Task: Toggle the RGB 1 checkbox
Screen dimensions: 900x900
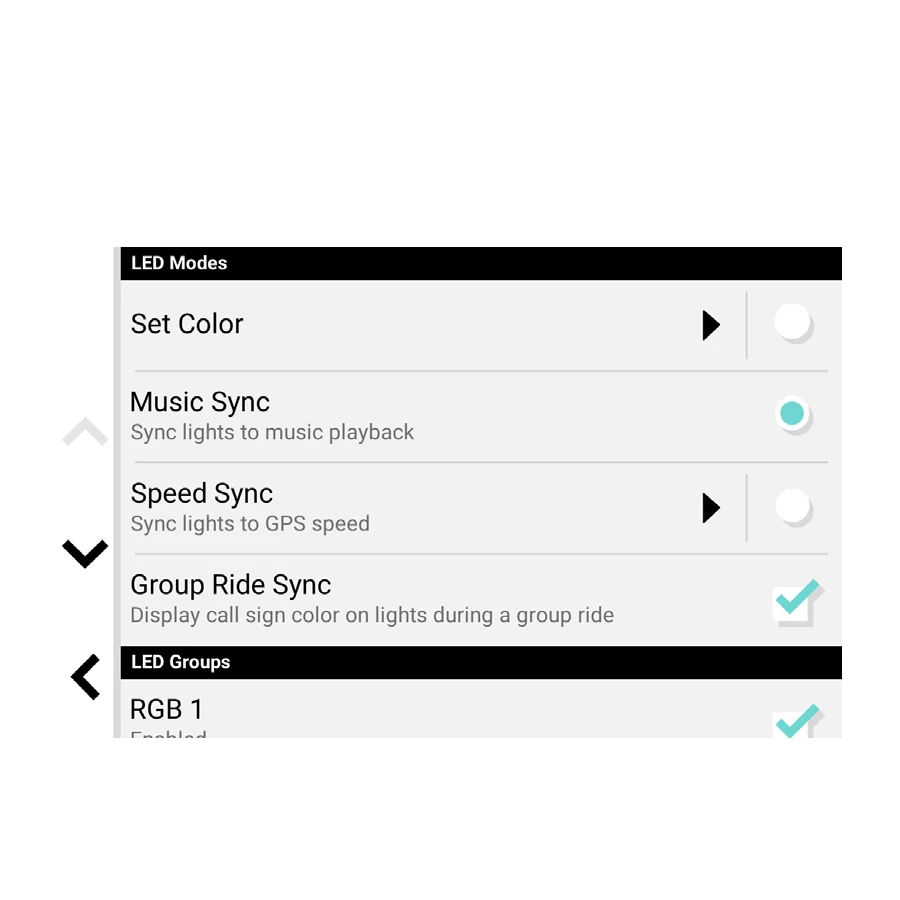Action: [x=797, y=722]
